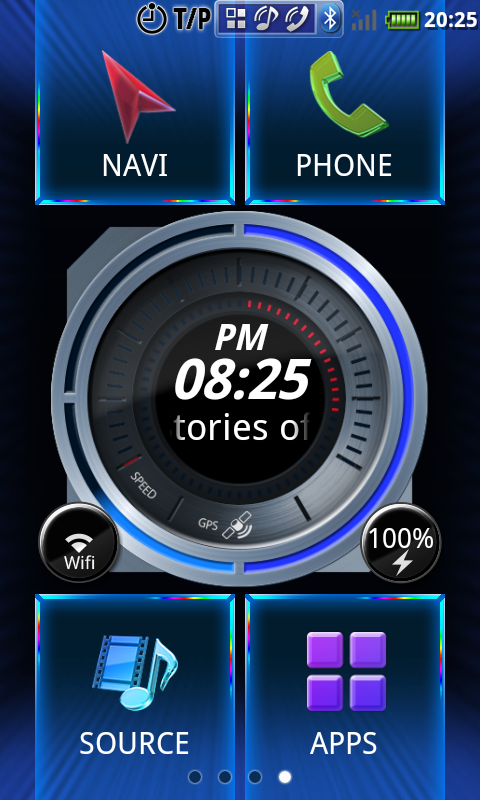Go to the third page dot
Viewport: 480px width, 800px height.
255,777
